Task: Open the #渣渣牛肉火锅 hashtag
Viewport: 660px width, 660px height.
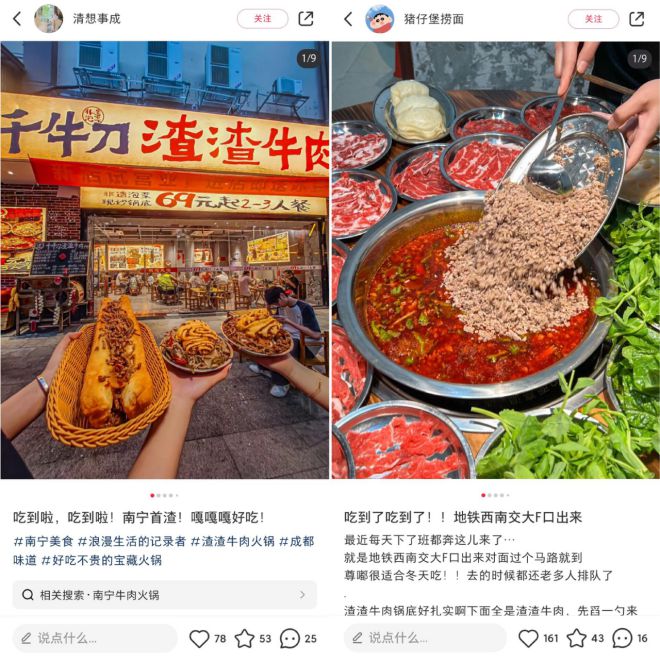Action: [233, 541]
